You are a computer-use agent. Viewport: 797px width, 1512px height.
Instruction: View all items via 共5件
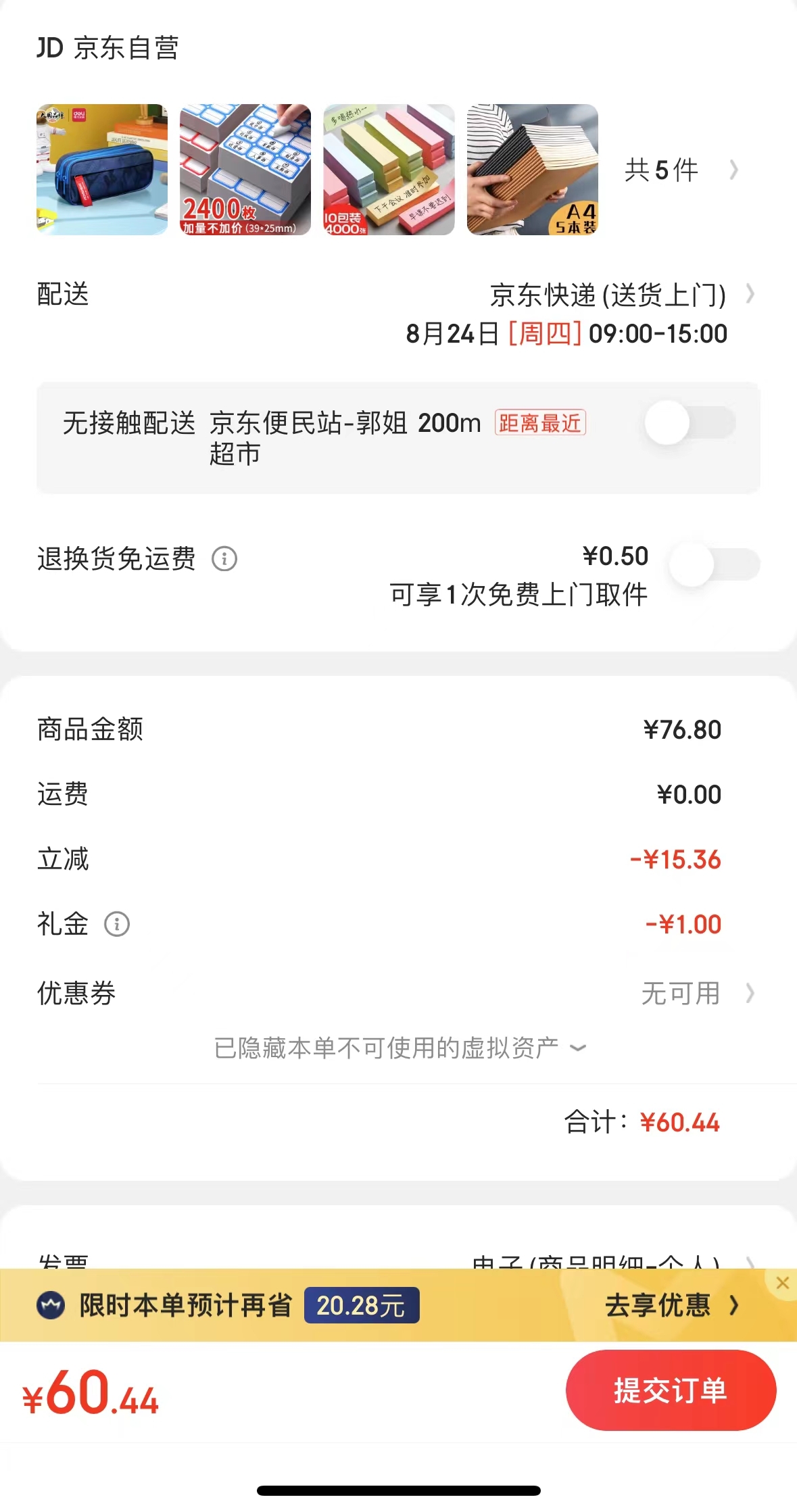pyautogui.click(x=680, y=170)
